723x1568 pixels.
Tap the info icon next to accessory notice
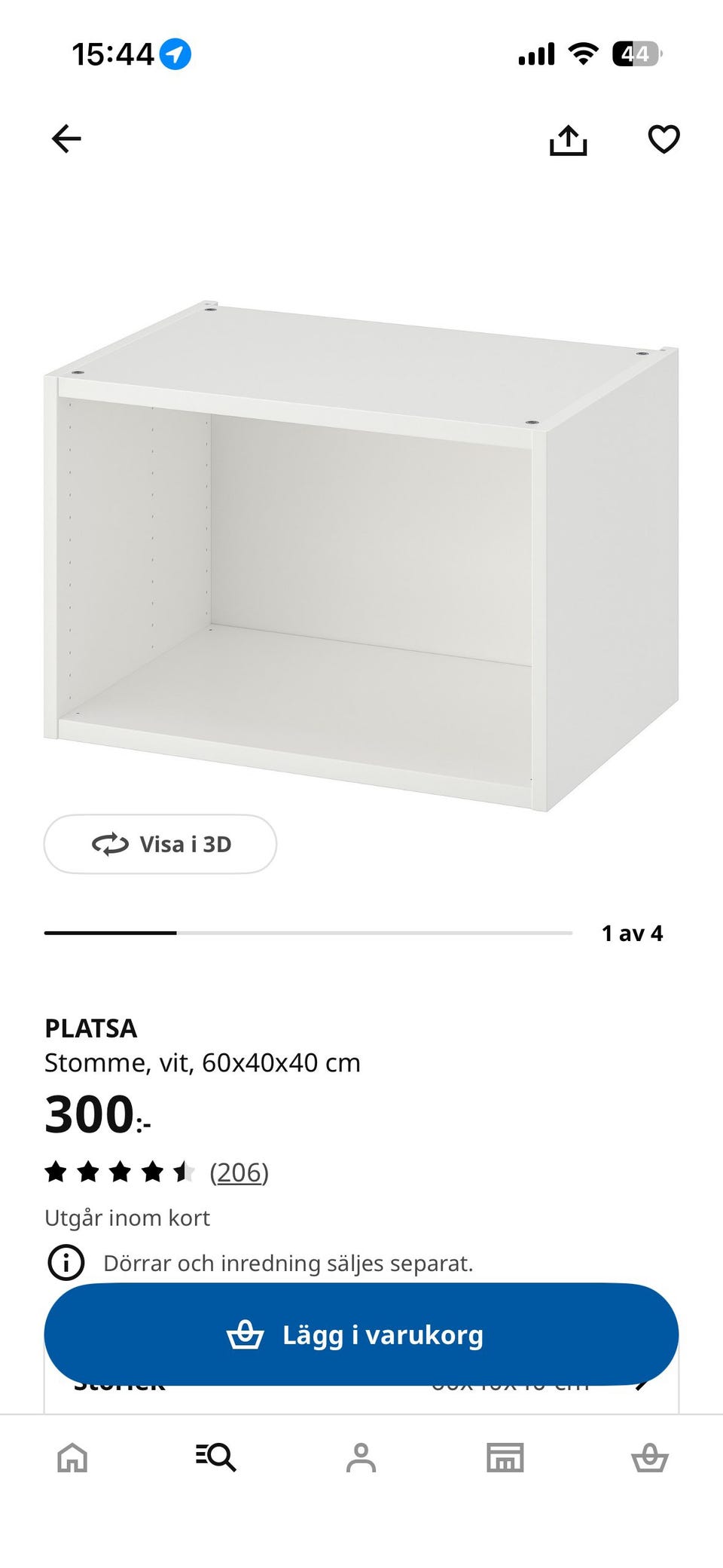tap(66, 1264)
